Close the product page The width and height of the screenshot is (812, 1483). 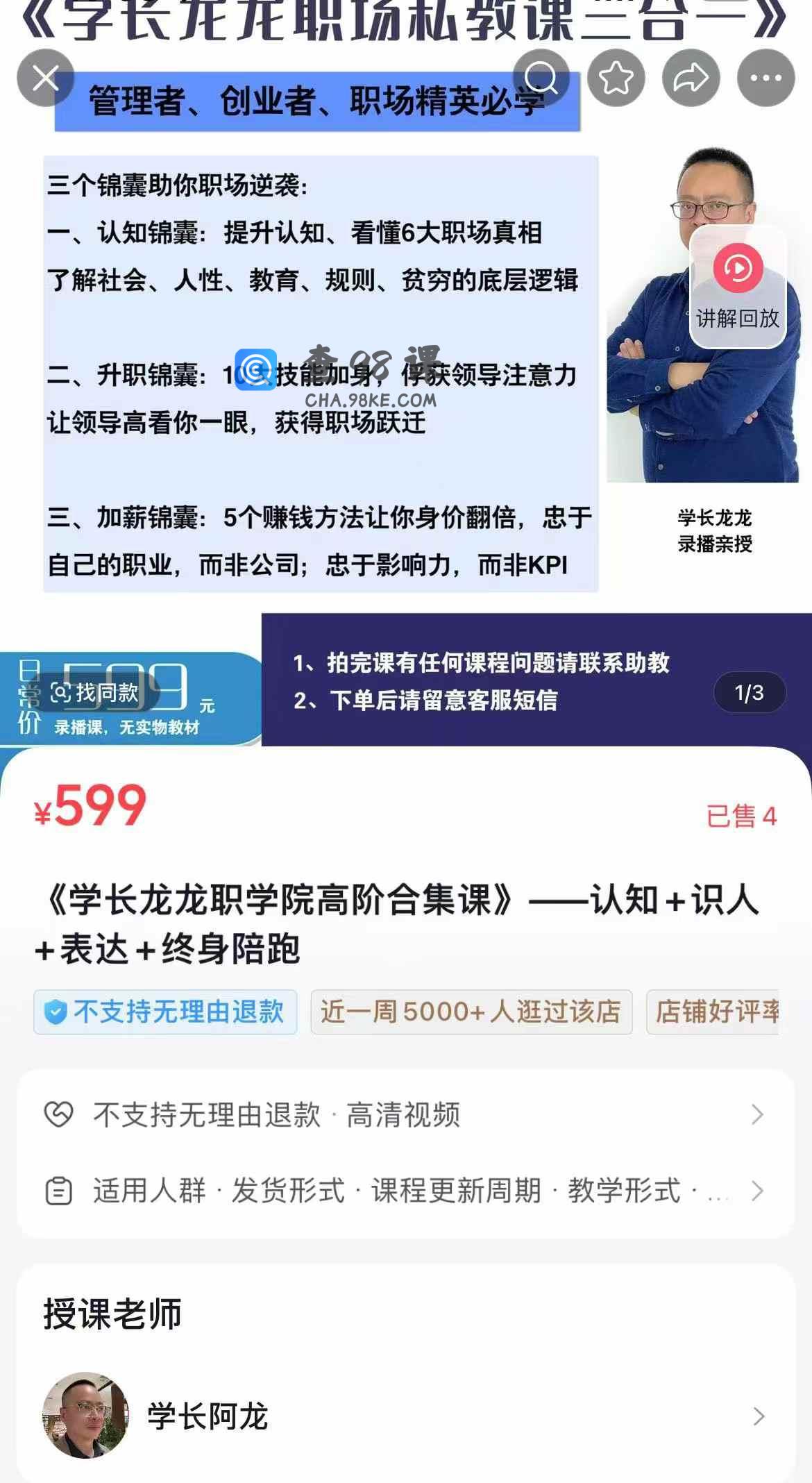46,78
